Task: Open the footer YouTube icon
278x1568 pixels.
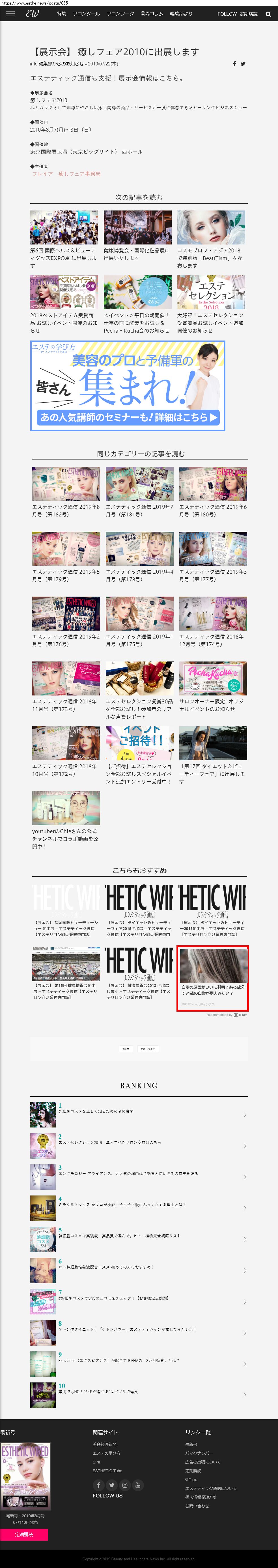Action: [138, 1485]
